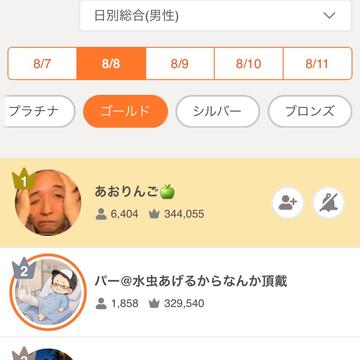Switch to the 8/7 date tab

point(42,63)
